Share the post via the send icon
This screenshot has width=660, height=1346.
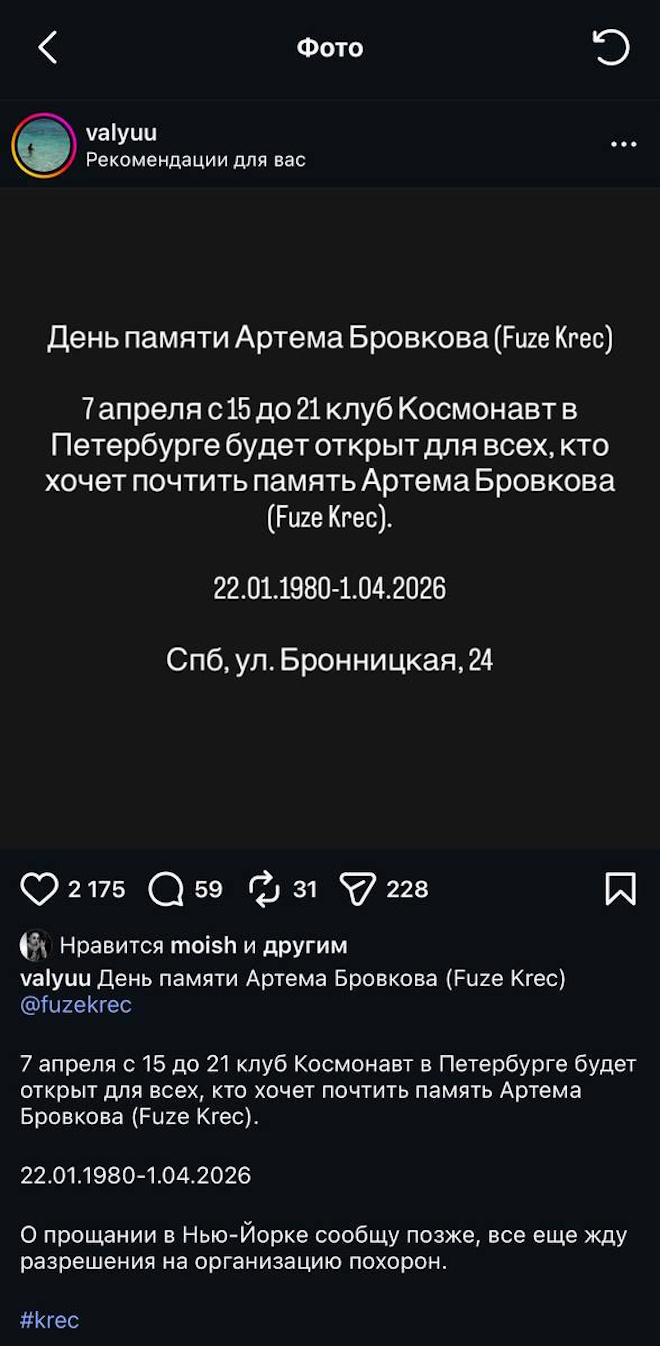coord(357,889)
